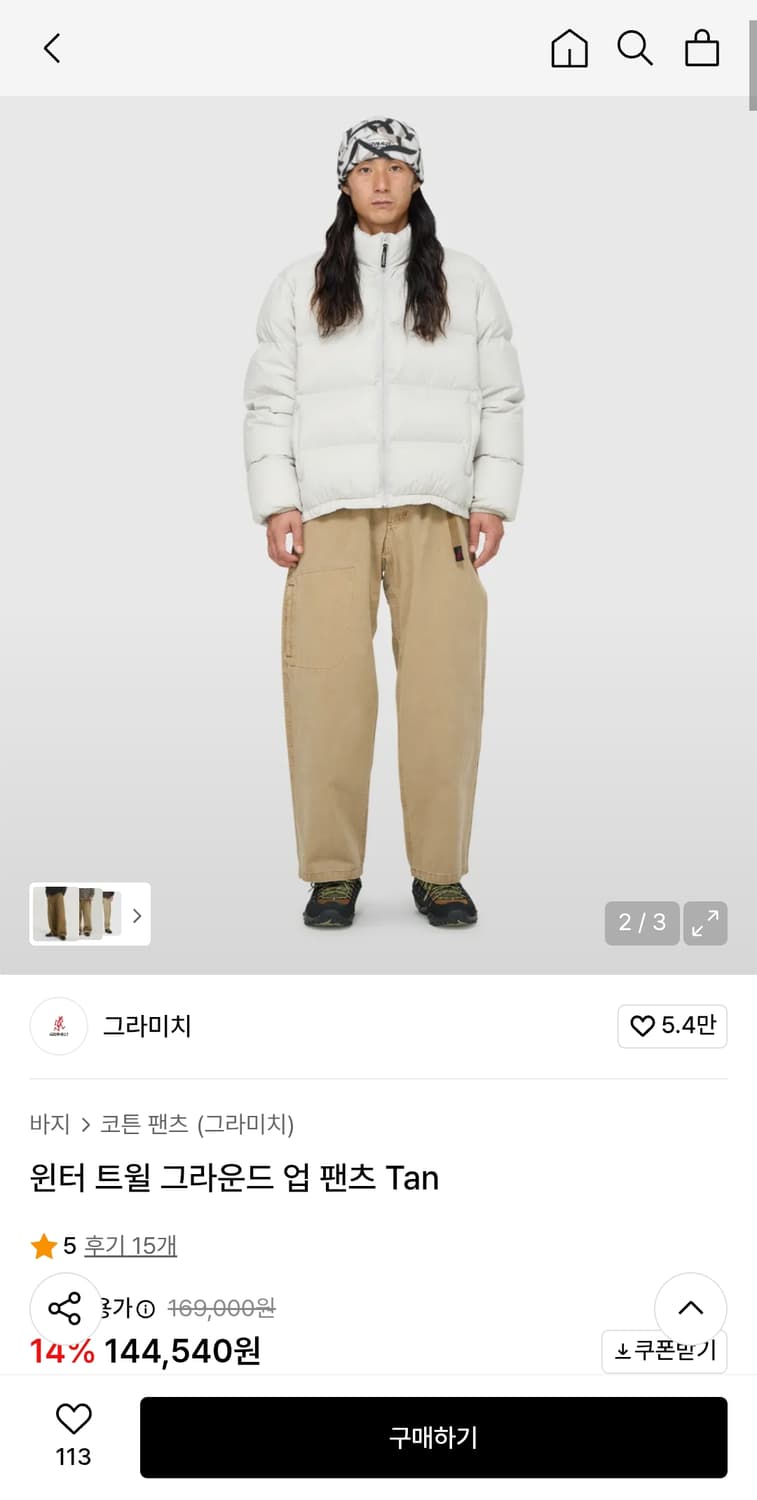Collapse page using scroll-to-top chevron
Screen dimensions: 757x1500
(690, 1308)
